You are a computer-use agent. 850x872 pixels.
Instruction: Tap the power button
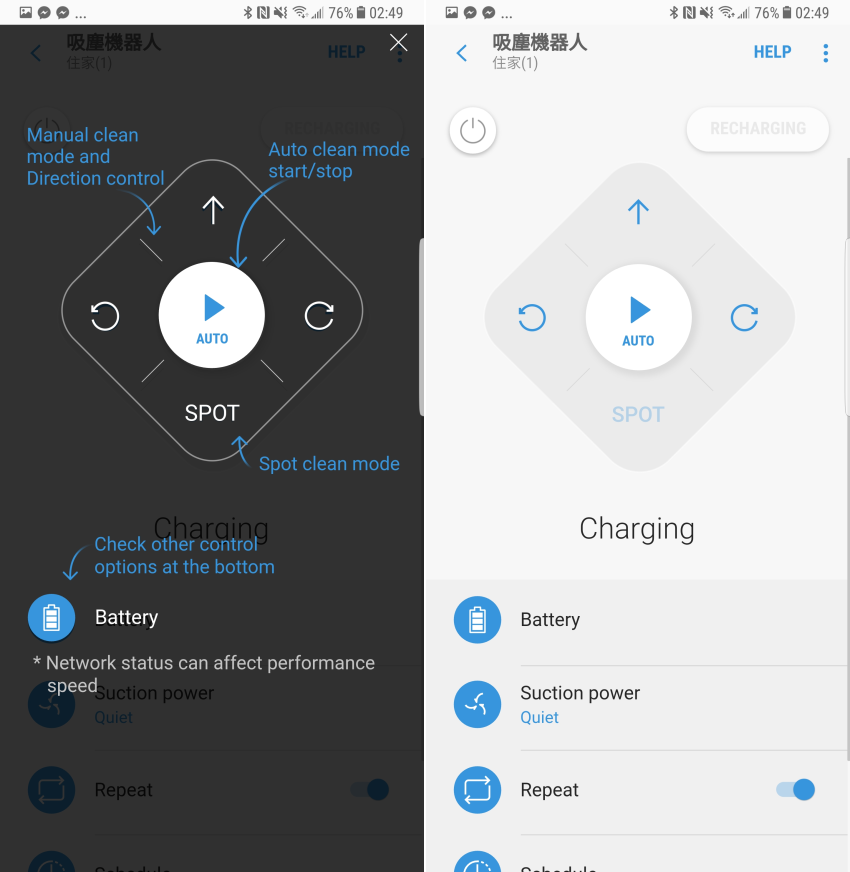click(x=473, y=130)
